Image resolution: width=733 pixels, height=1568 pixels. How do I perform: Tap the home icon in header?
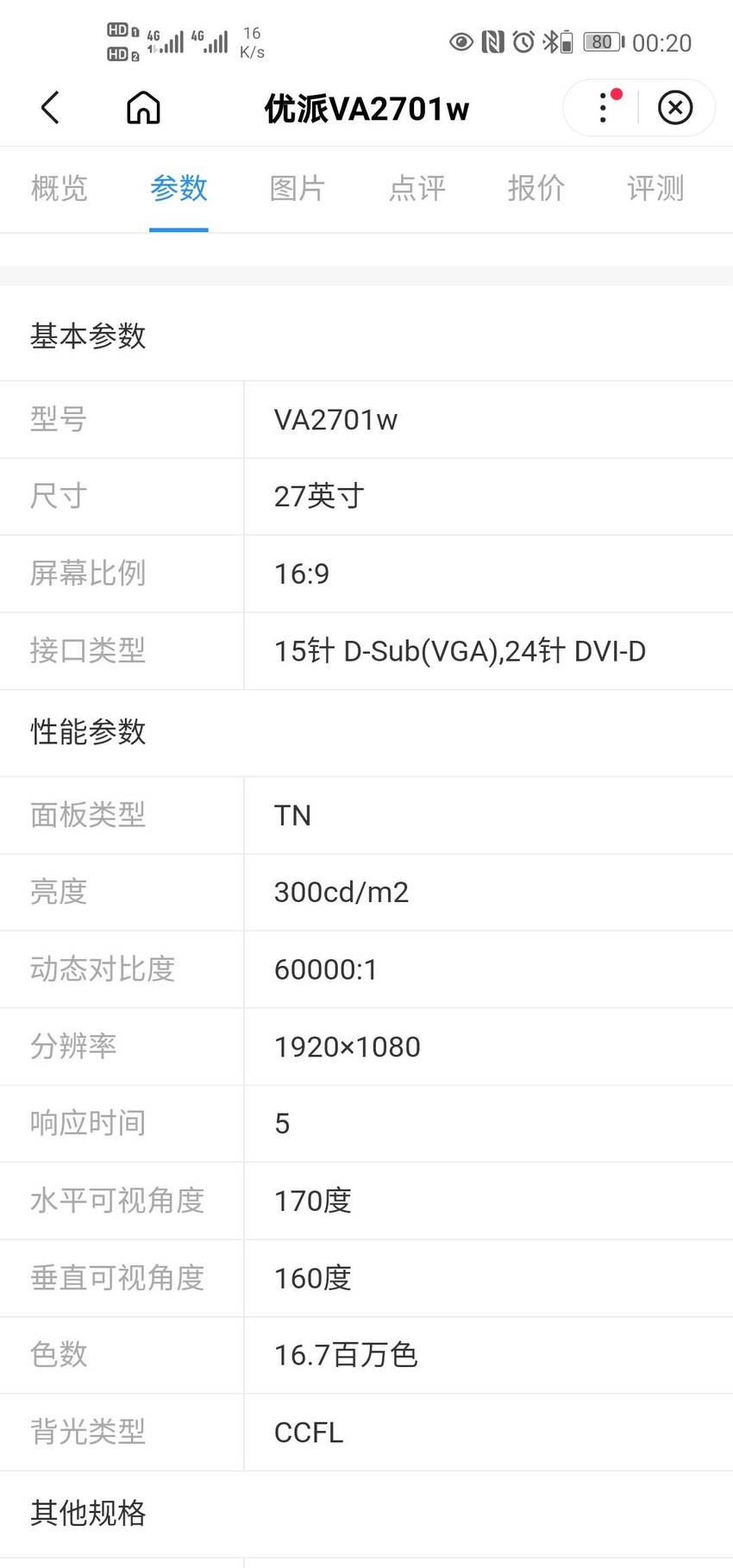143,108
